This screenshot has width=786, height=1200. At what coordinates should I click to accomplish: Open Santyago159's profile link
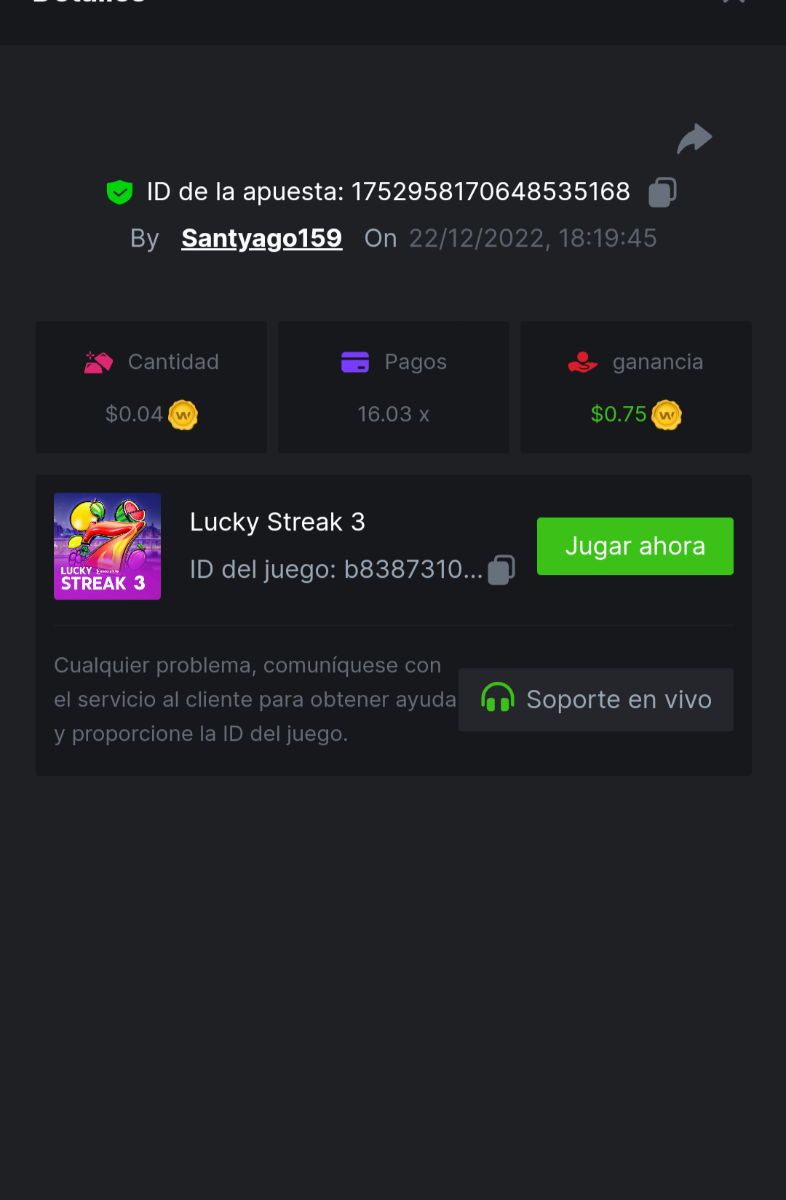[x=261, y=238]
